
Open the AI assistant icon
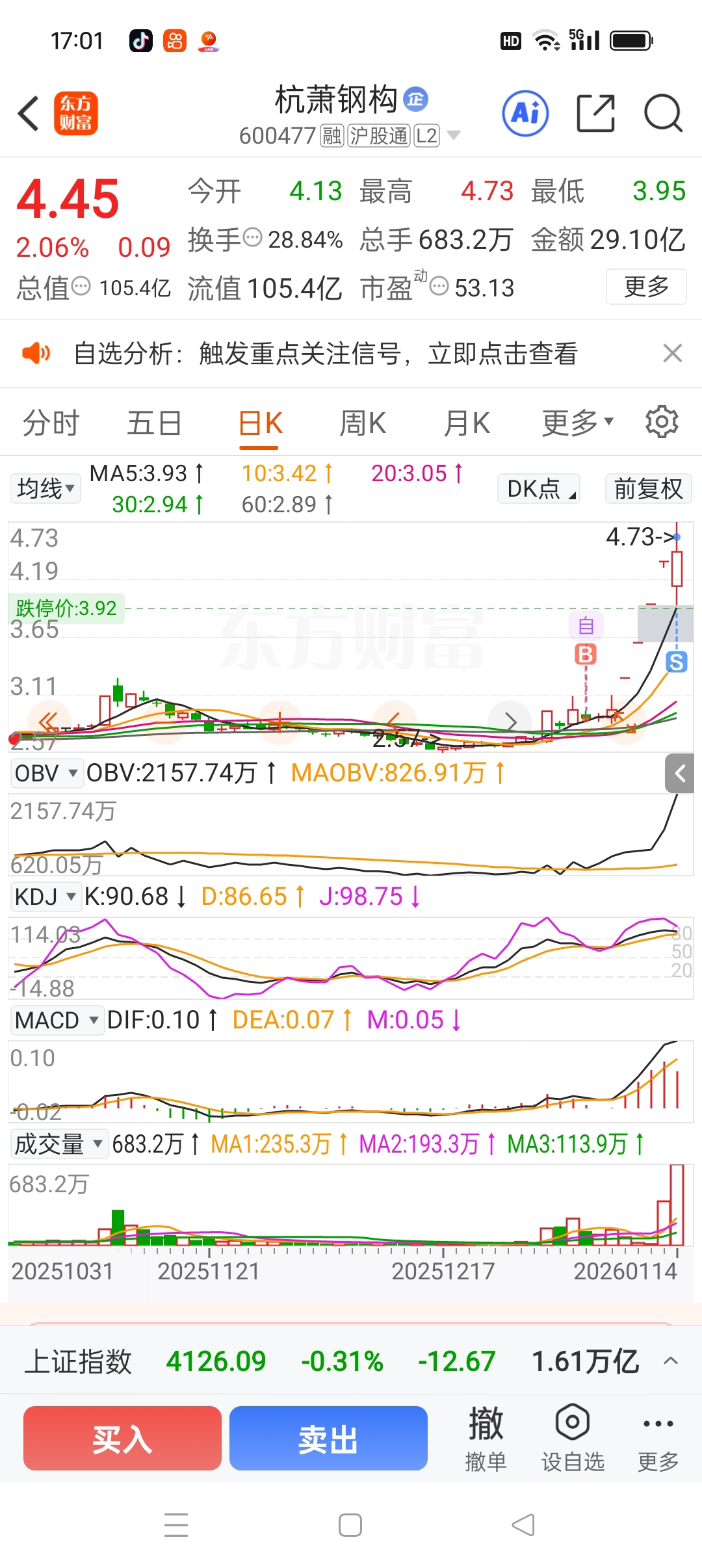[x=525, y=113]
